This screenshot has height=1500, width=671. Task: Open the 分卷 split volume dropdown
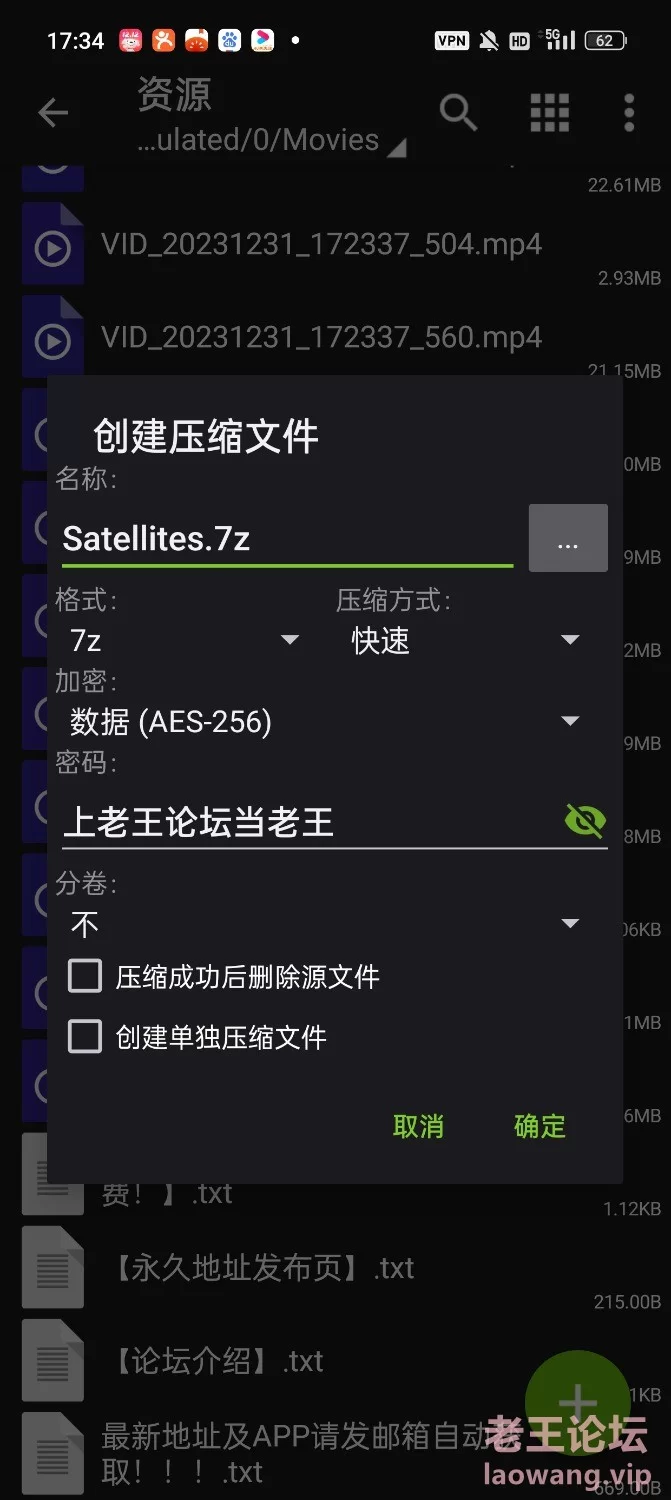[x=325, y=924]
